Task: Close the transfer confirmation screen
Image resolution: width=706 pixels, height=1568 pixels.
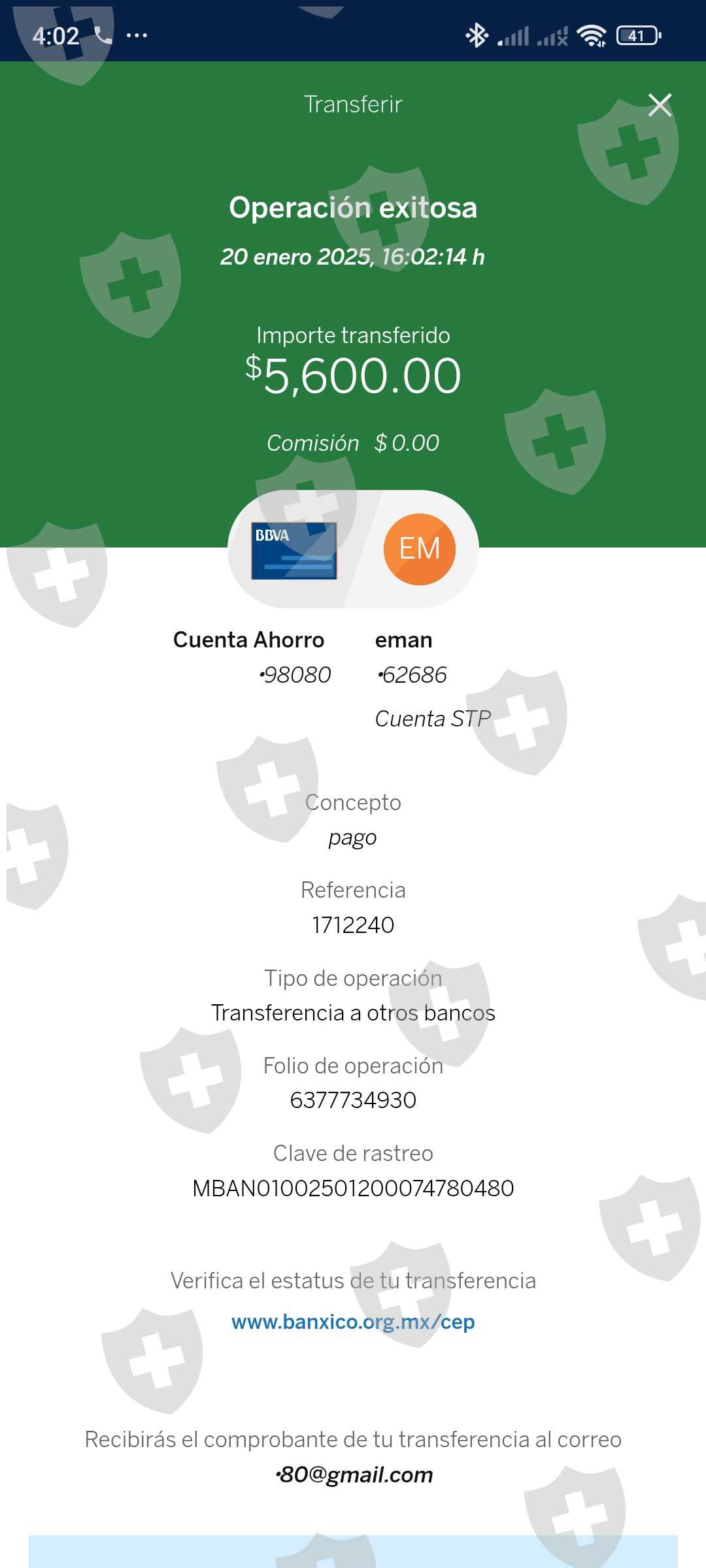Action: [x=660, y=105]
